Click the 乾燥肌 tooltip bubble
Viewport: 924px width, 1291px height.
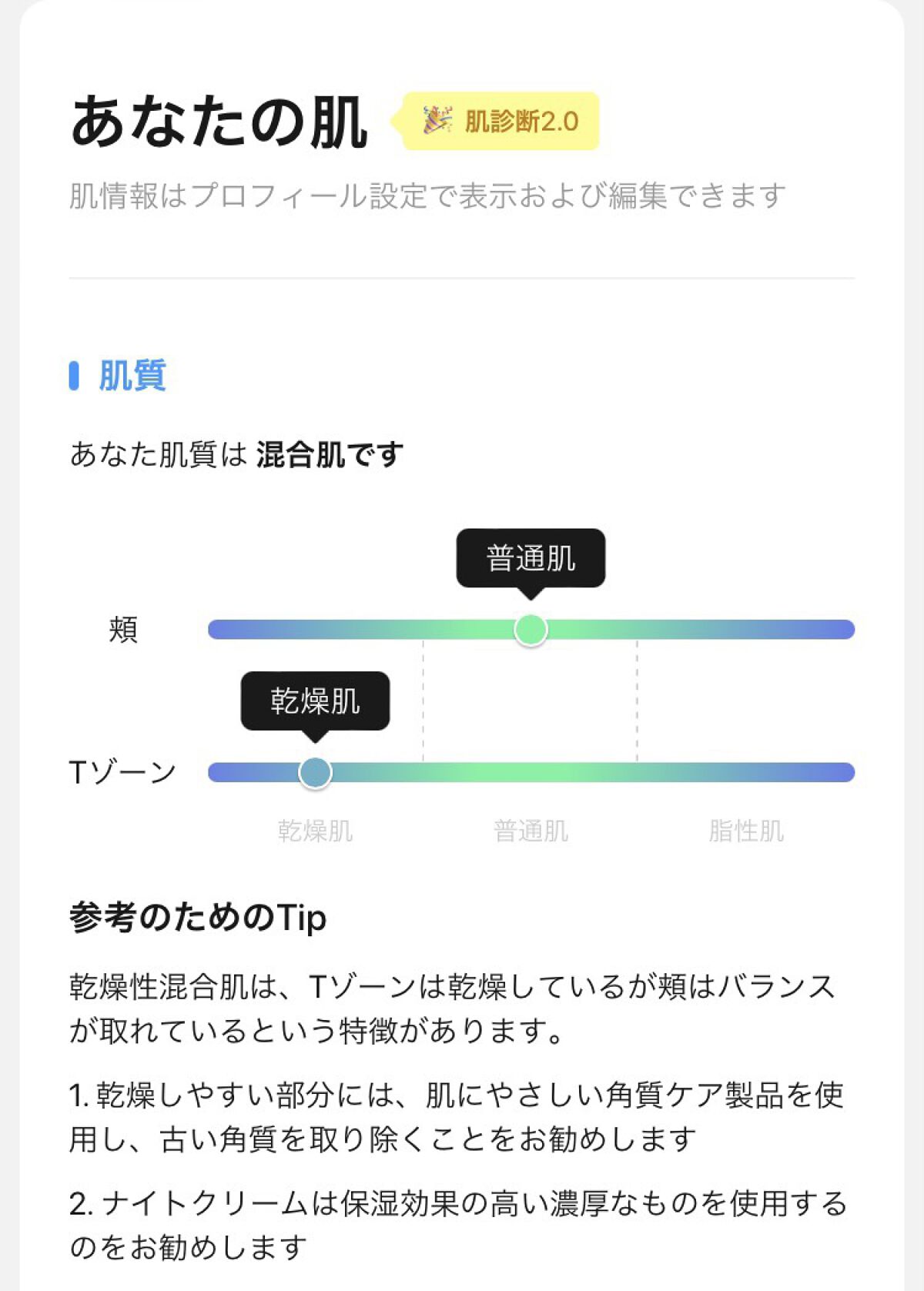(316, 701)
